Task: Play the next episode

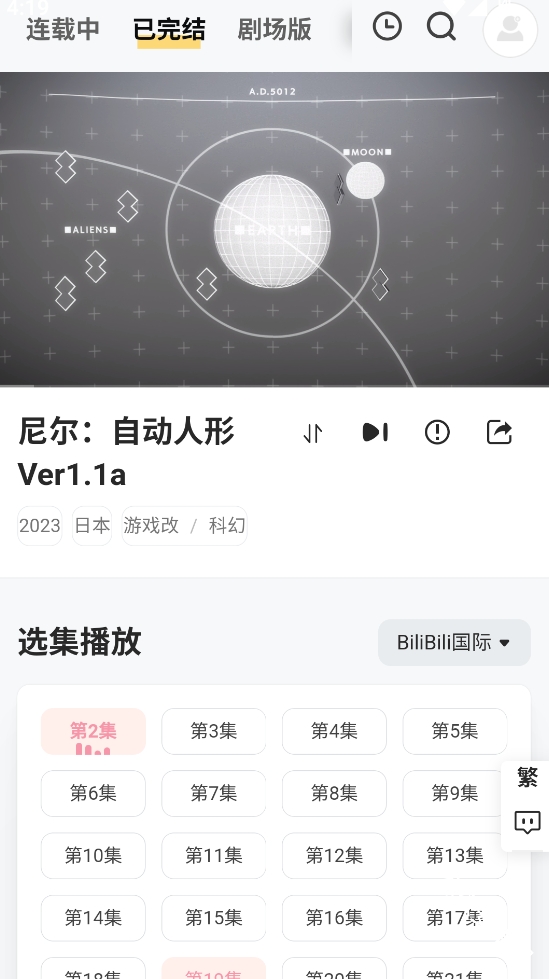Action: (375, 432)
